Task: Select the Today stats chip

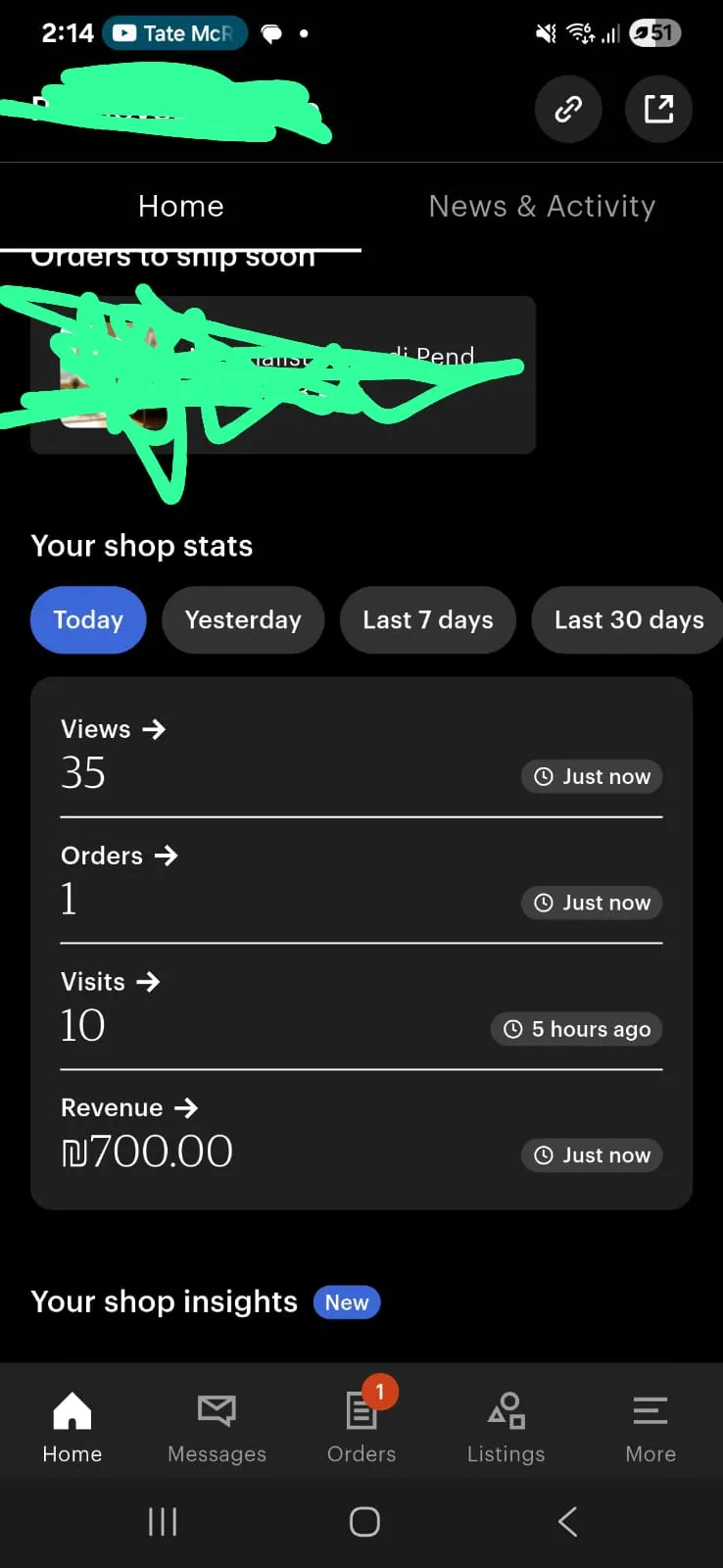Action: click(88, 619)
